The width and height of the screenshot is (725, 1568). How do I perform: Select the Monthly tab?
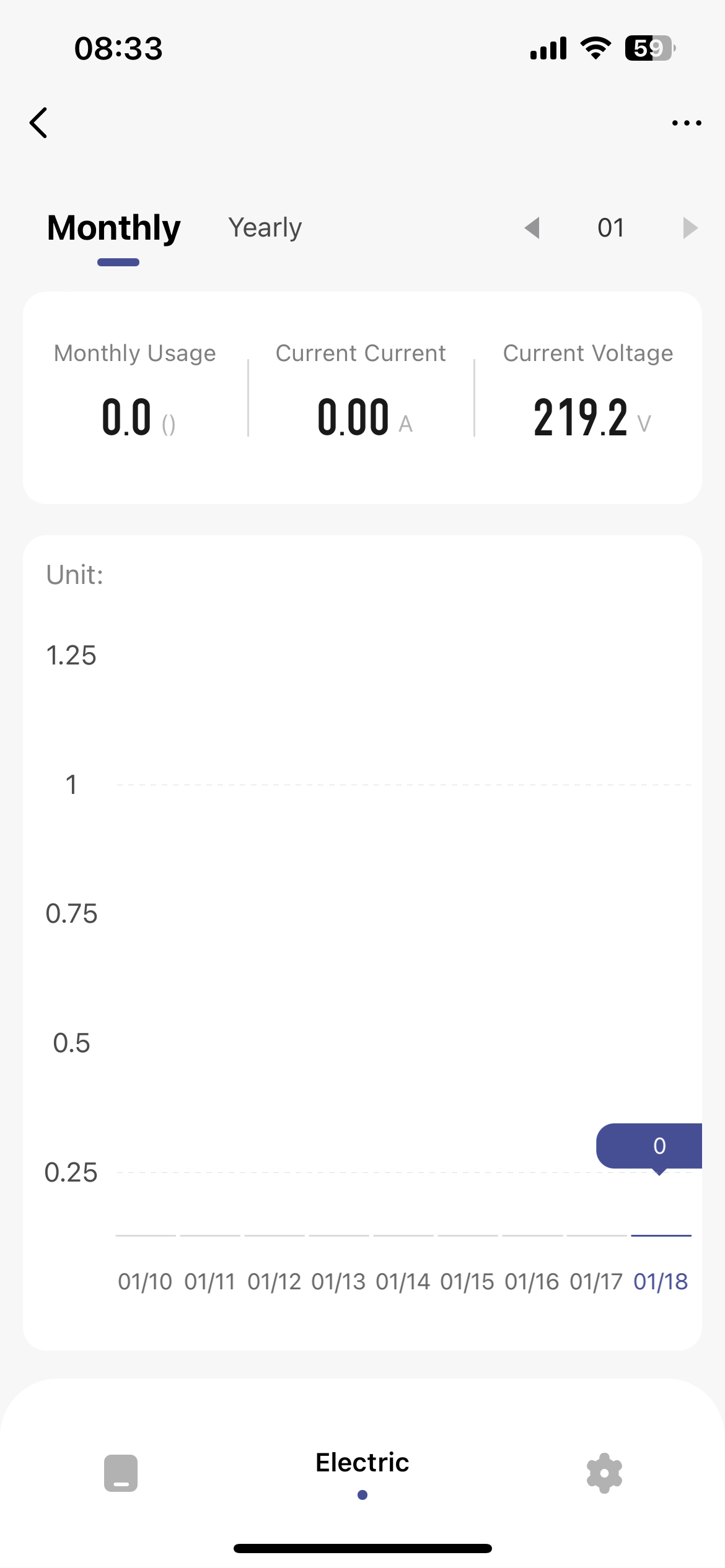point(114,228)
